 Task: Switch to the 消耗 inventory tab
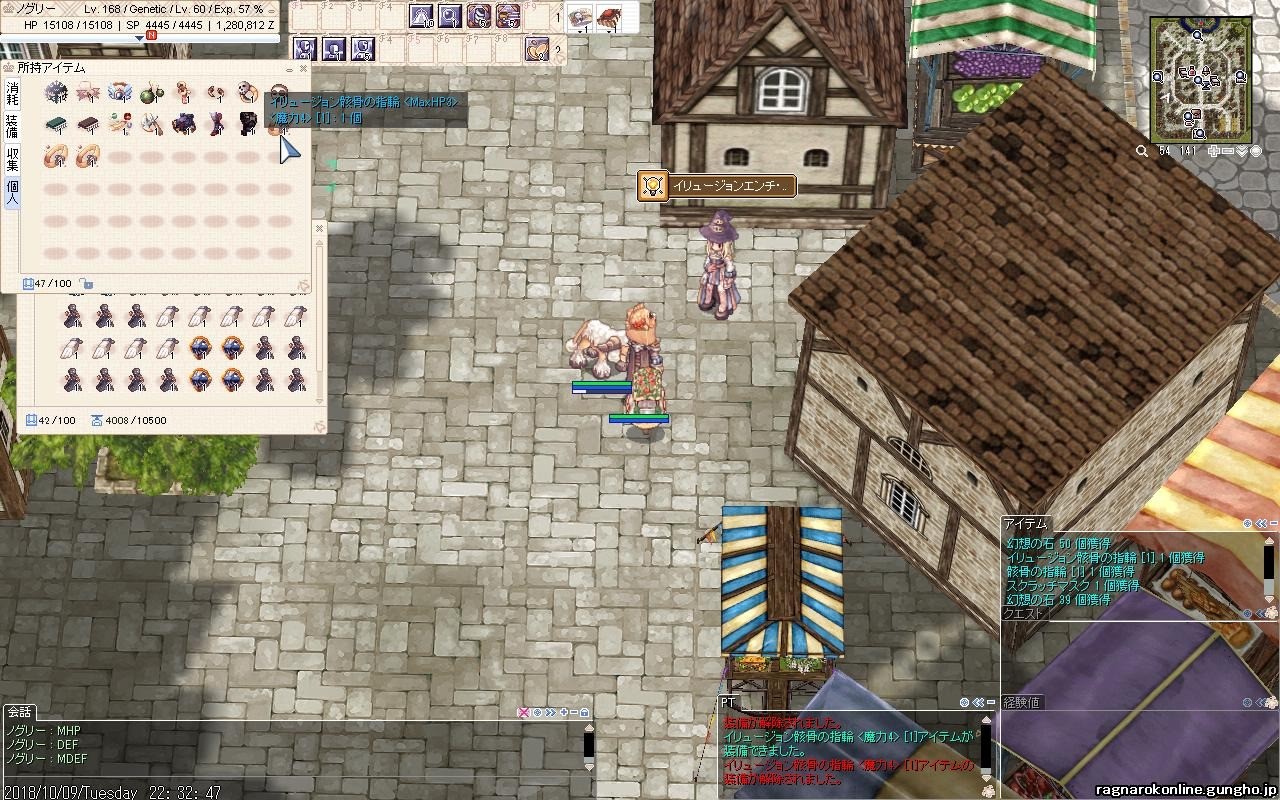(x=12, y=94)
